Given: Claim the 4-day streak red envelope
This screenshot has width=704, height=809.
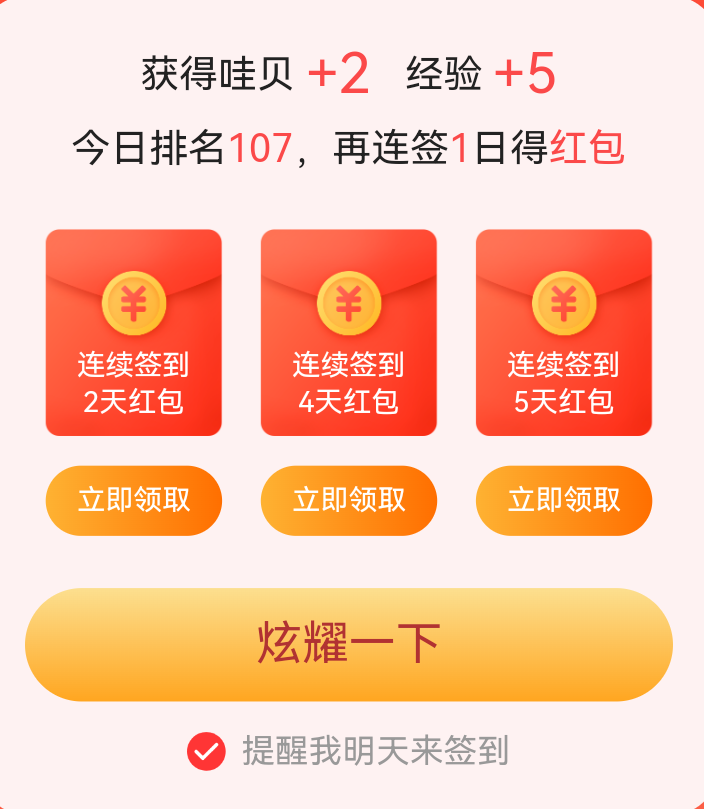Looking at the screenshot, I should [x=348, y=500].
